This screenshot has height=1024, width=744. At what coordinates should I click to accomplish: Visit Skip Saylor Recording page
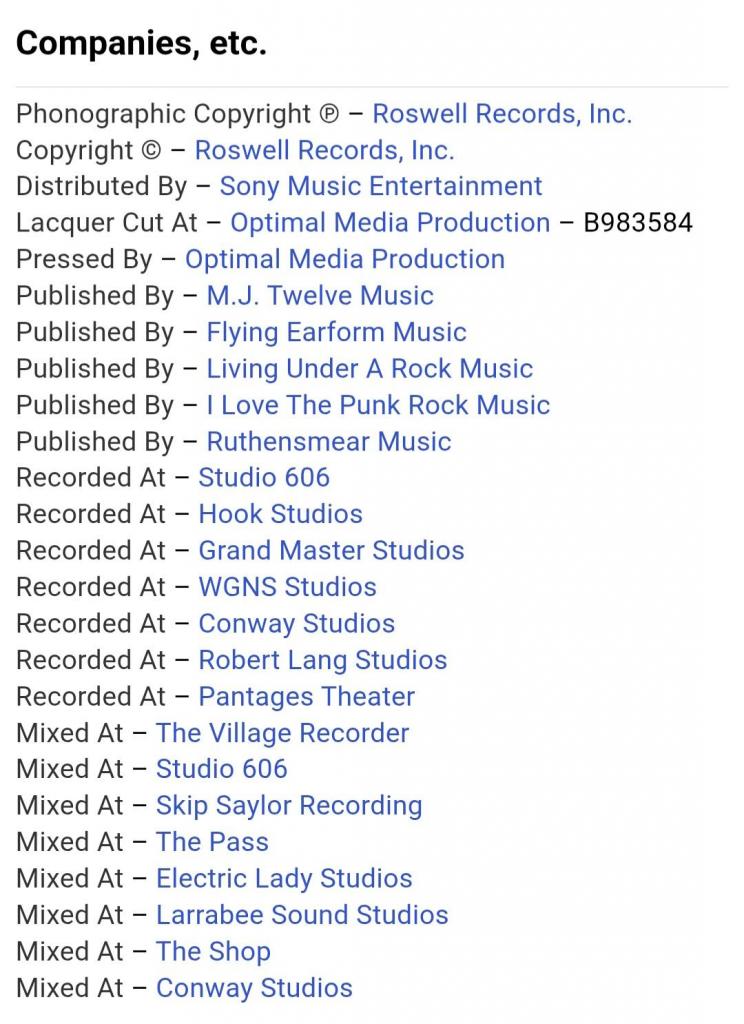[x=288, y=806]
